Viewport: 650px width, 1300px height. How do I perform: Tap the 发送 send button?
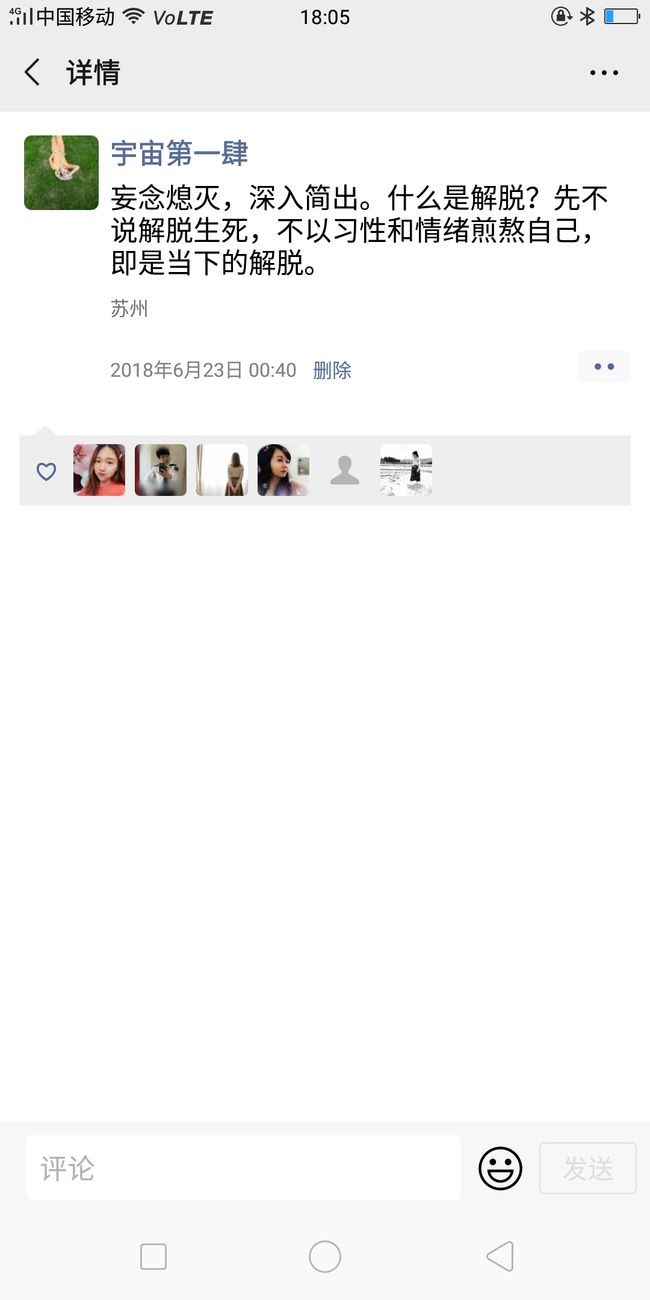pyautogui.click(x=588, y=1168)
